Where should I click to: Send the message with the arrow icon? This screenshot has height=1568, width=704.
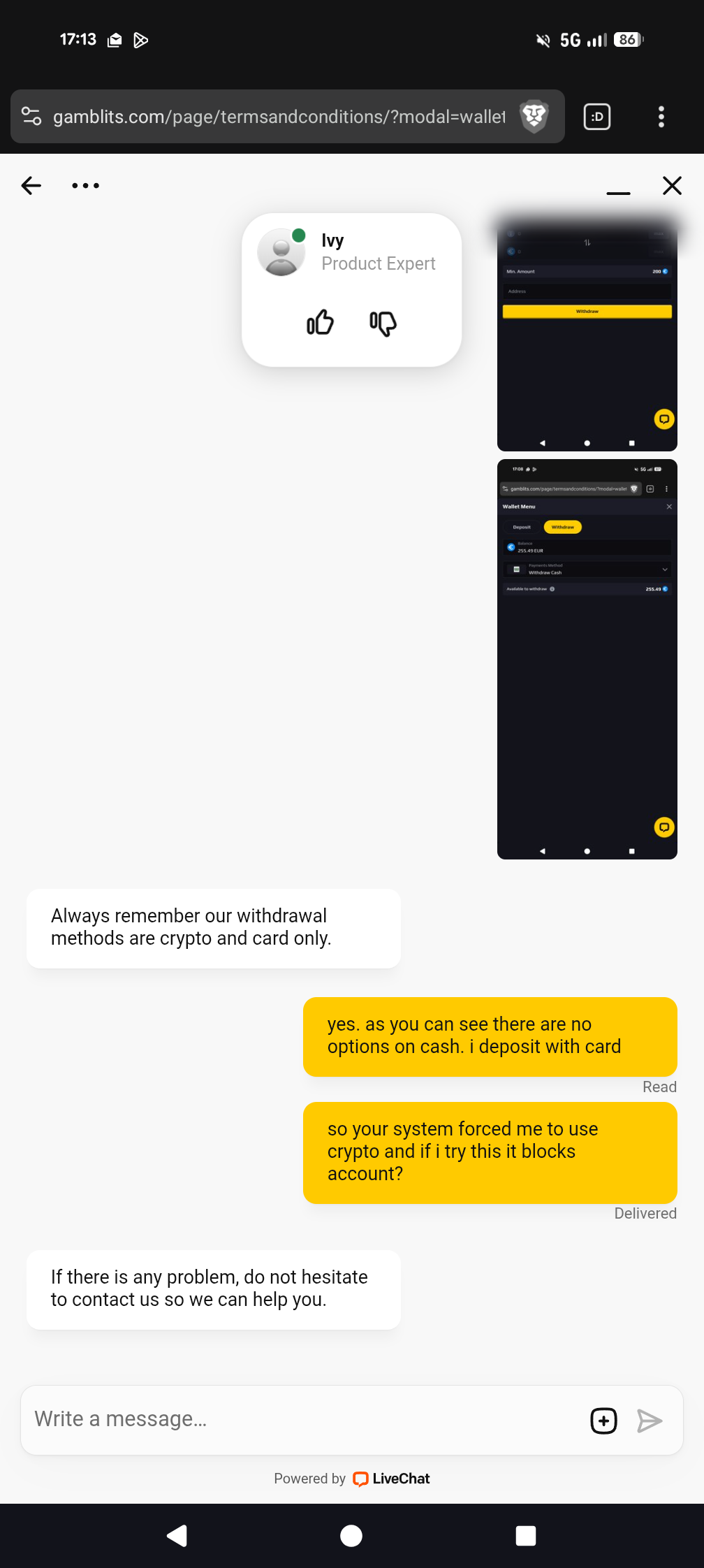point(650,1421)
